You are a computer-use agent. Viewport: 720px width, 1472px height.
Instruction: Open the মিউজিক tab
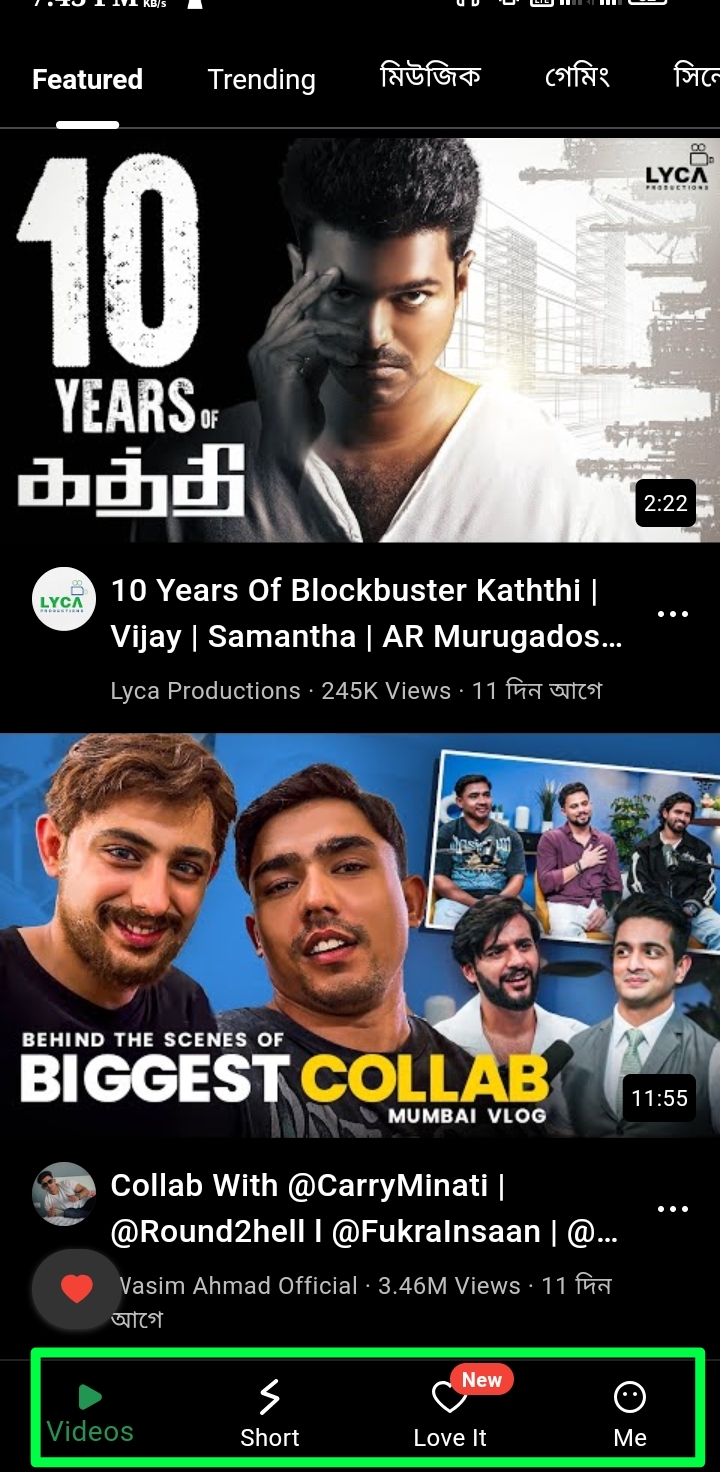[431, 77]
